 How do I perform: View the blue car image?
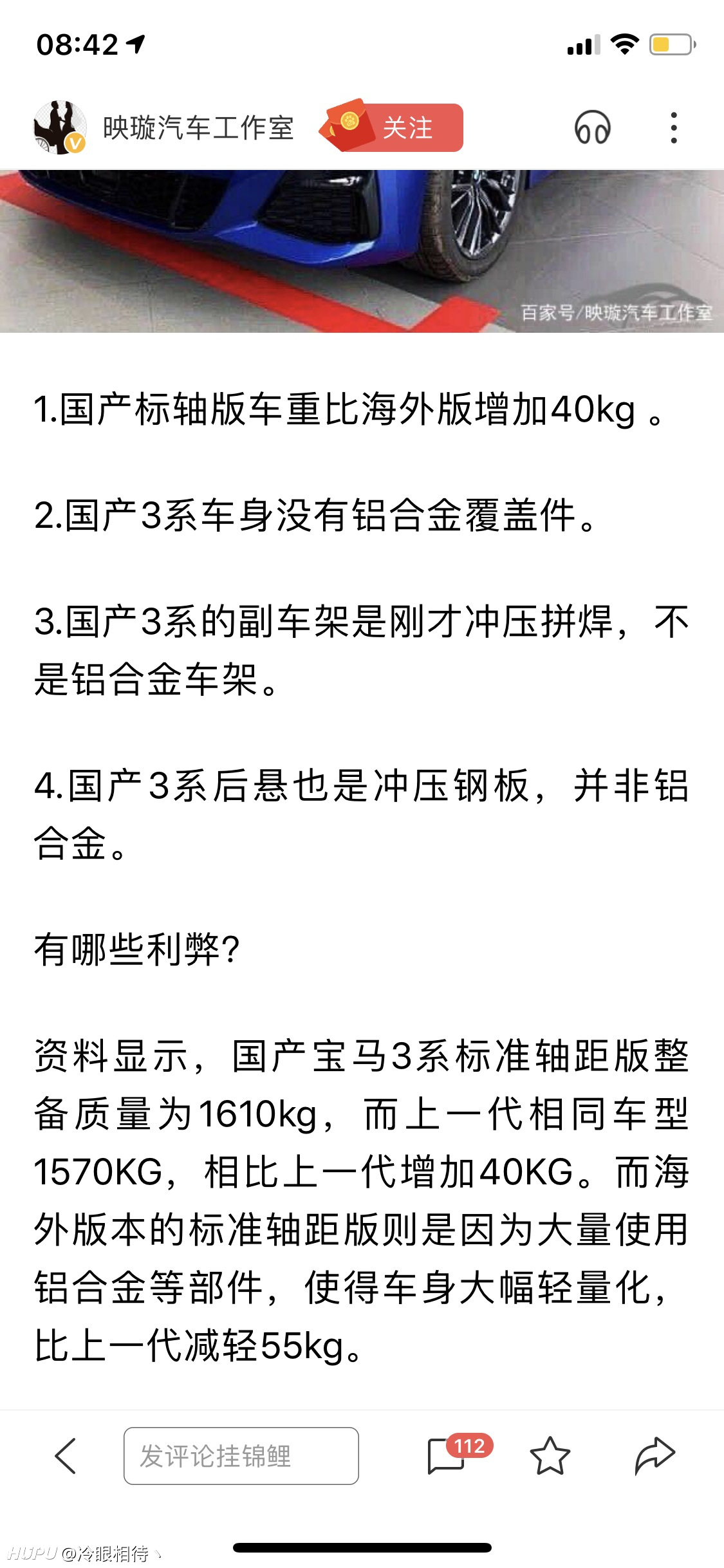point(362,251)
